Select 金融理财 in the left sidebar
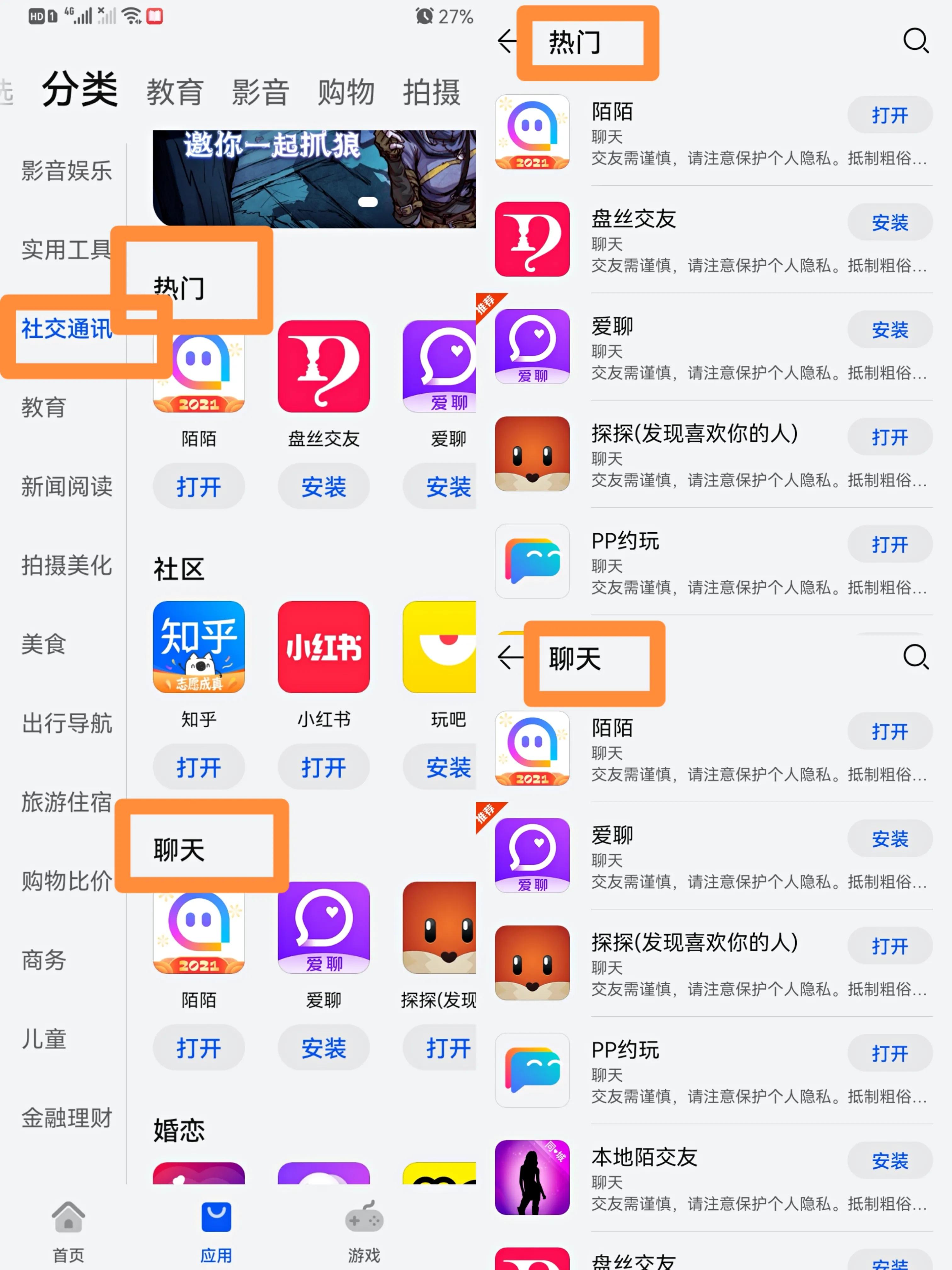This screenshot has height=1270, width=952. point(66,1117)
